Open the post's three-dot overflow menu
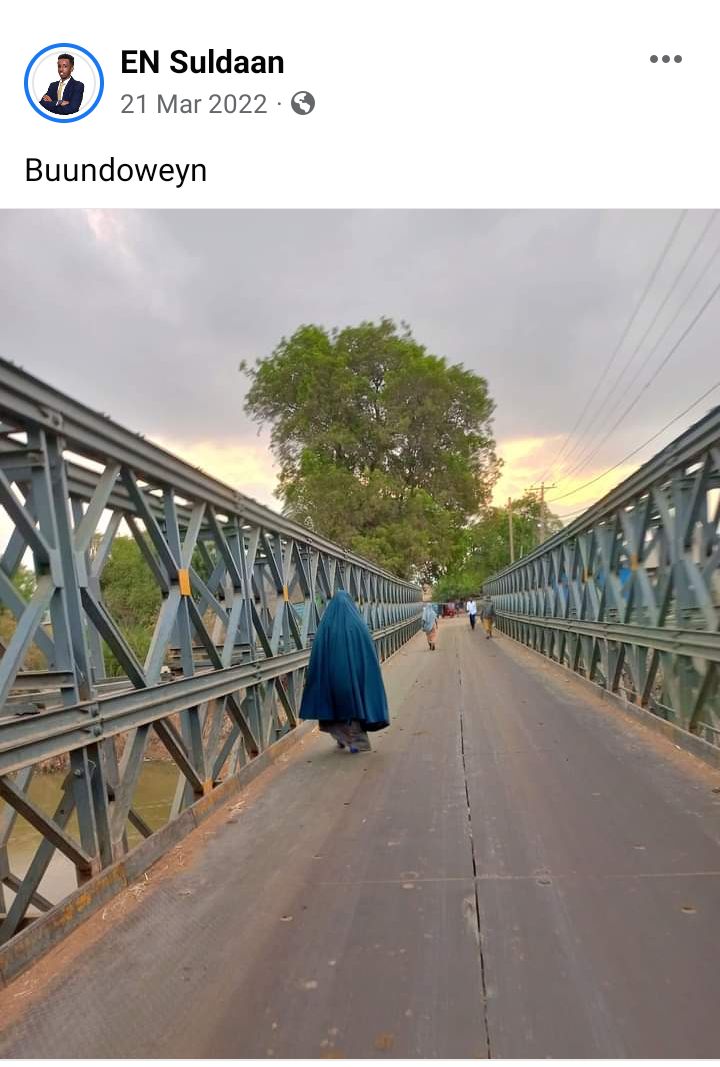720x1067 pixels. (x=665, y=59)
